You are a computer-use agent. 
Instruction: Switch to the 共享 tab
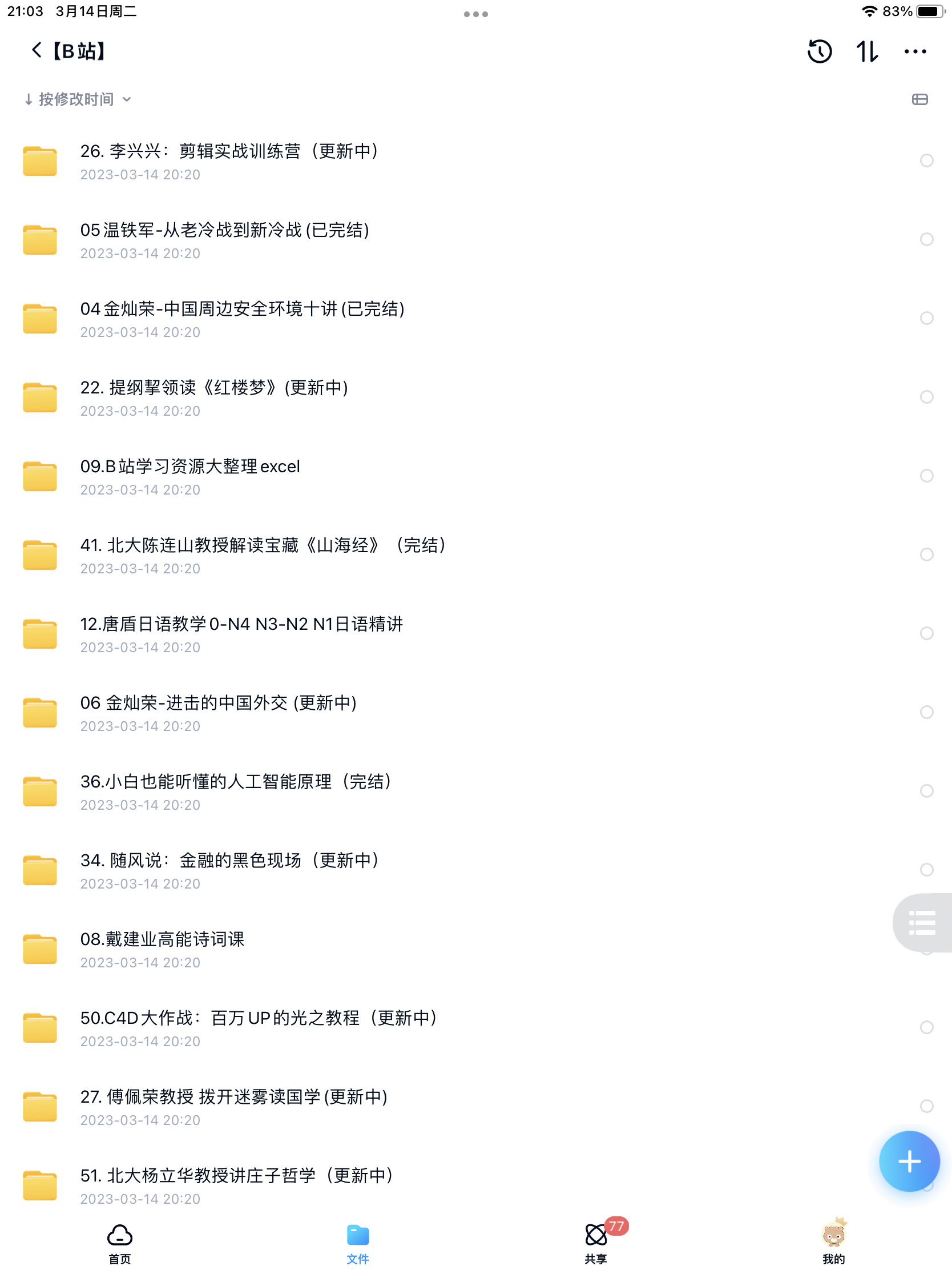click(596, 1244)
